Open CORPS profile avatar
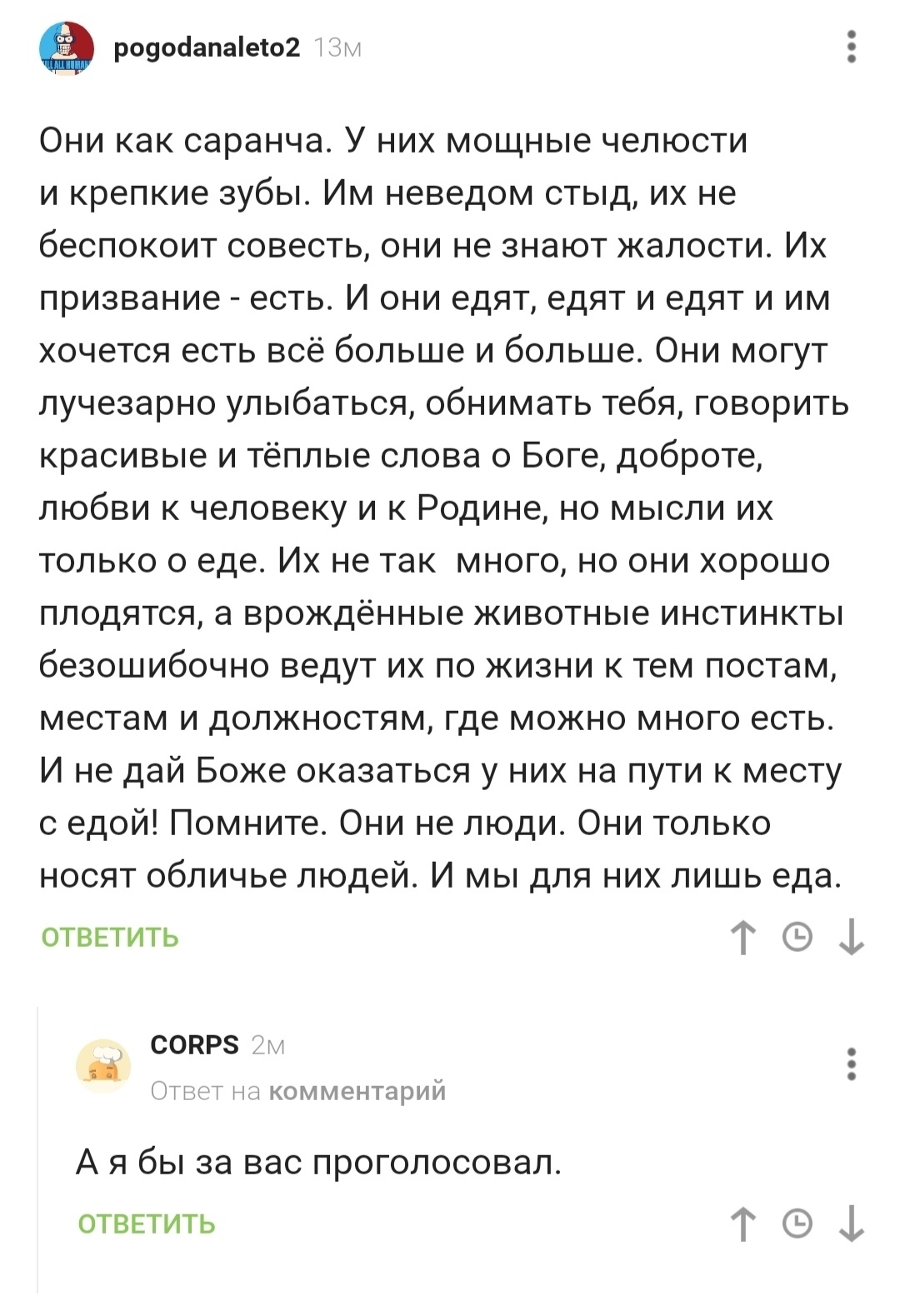900x1316 pixels. tap(103, 1064)
